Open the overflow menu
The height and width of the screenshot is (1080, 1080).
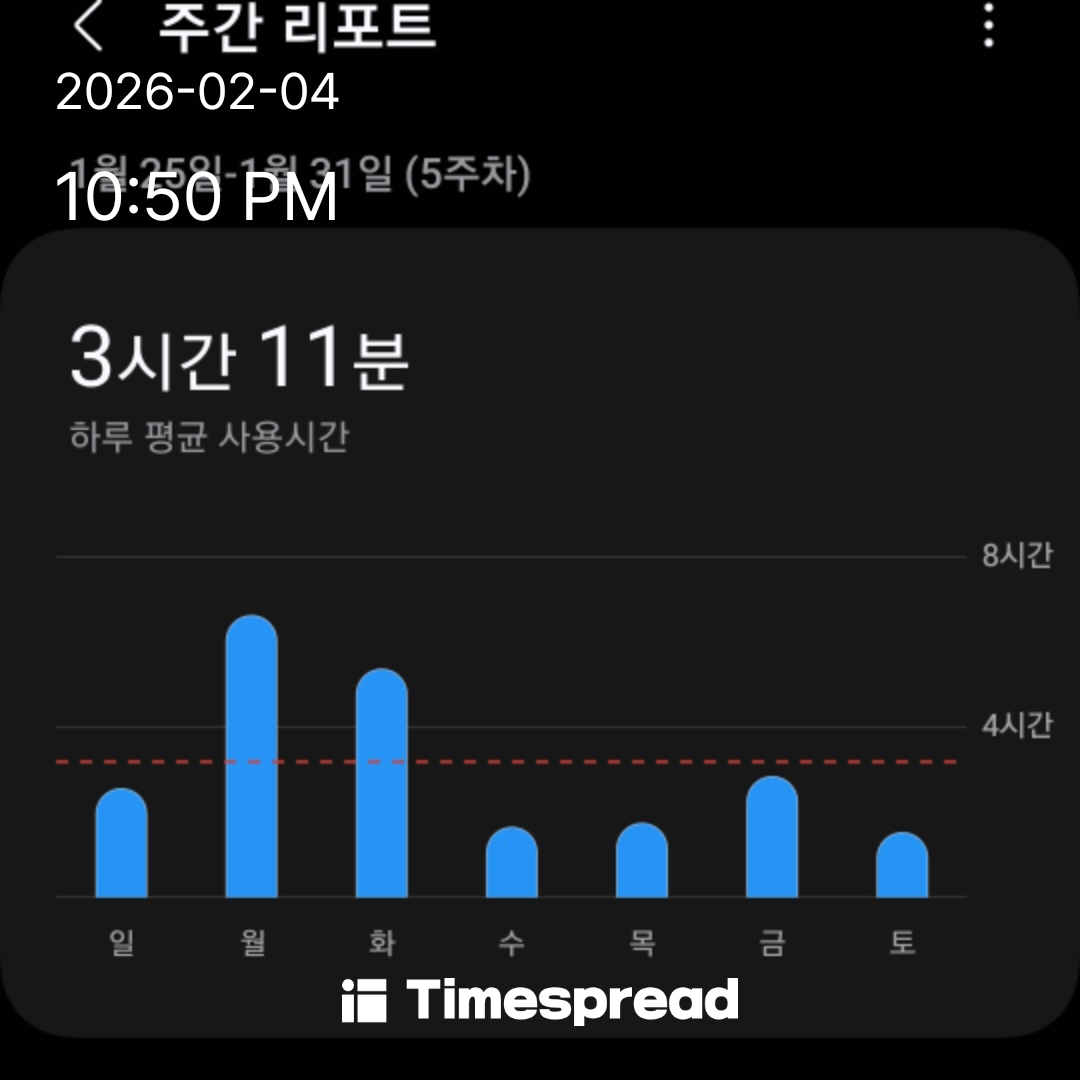point(988,26)
